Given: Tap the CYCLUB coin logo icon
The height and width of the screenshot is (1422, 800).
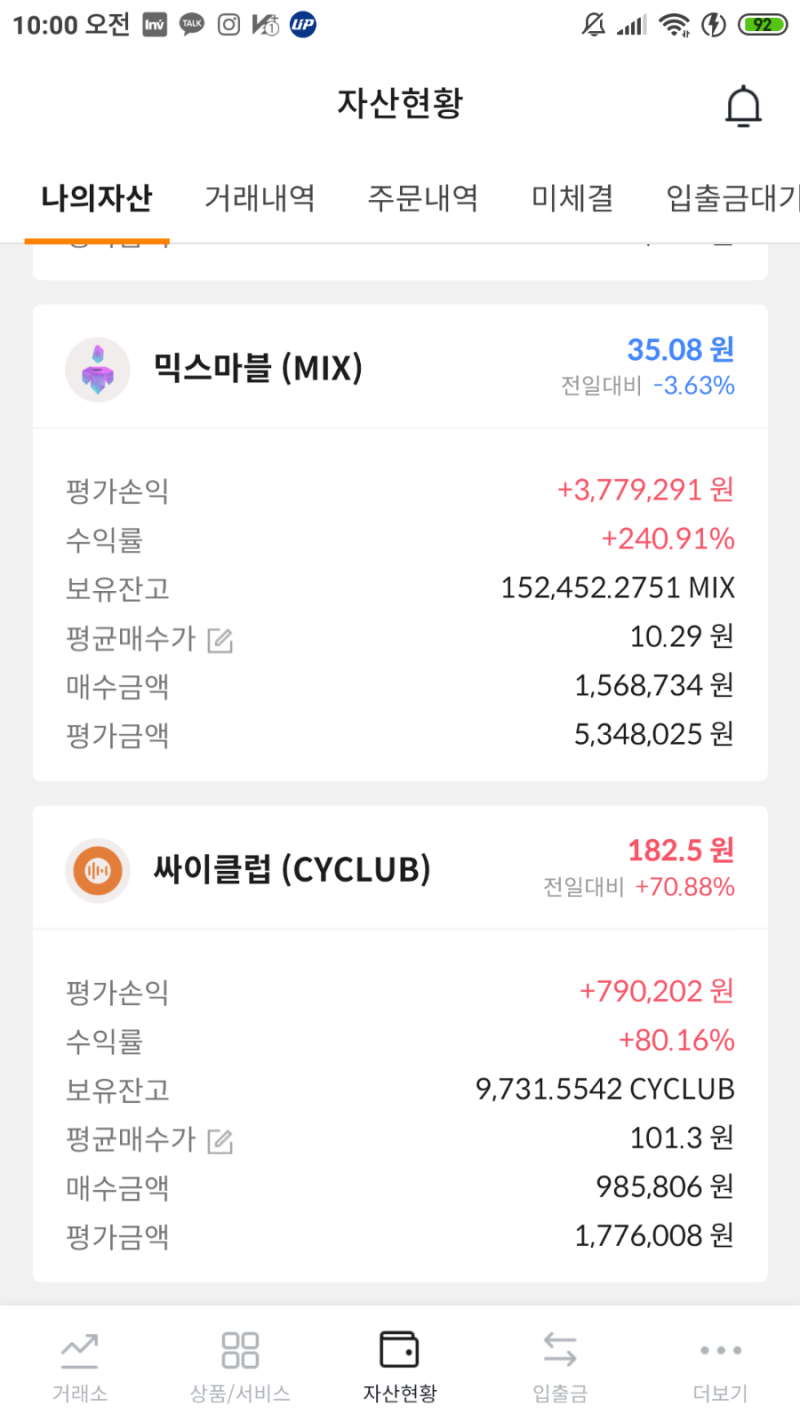Looking at the screenshot, I should click(x=97, y=870).
